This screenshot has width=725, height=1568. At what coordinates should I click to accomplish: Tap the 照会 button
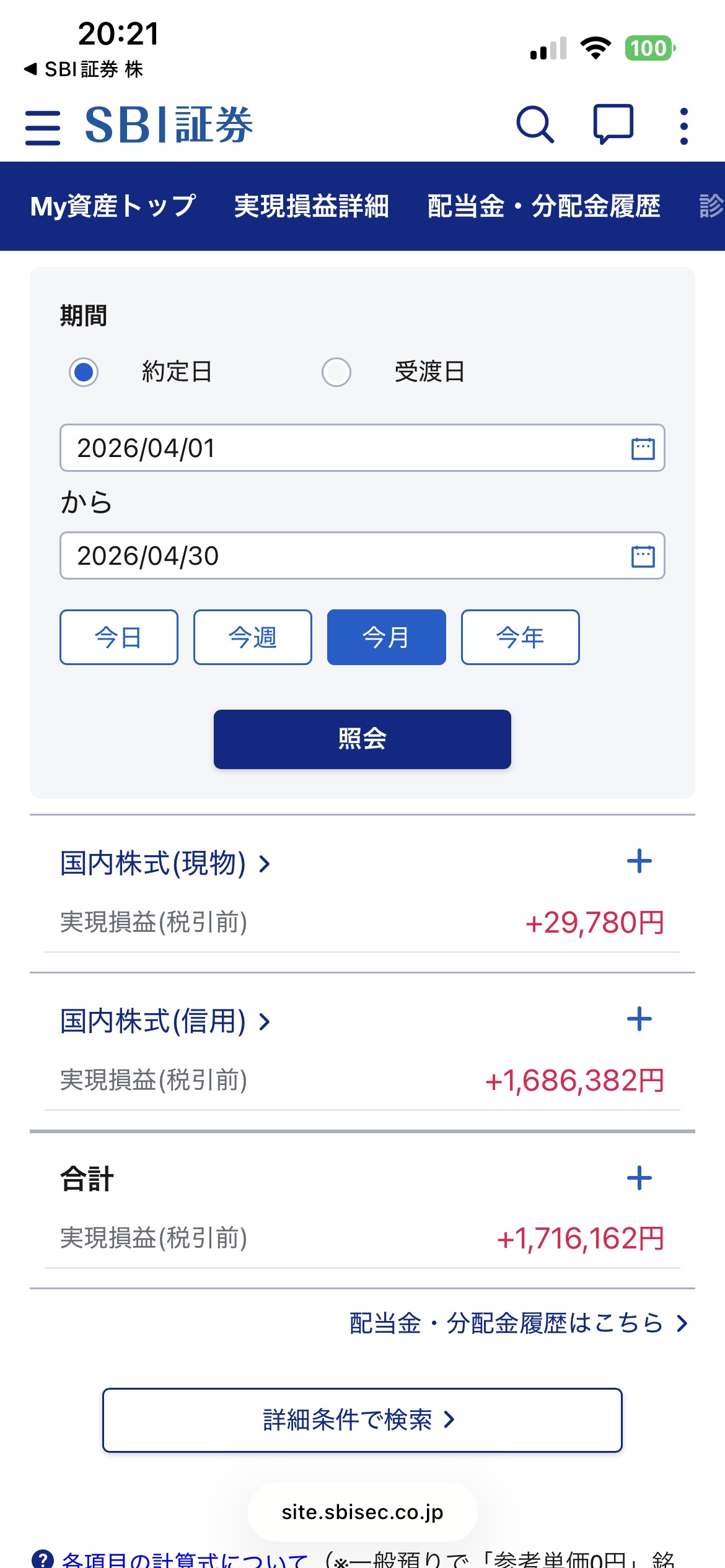362,739
